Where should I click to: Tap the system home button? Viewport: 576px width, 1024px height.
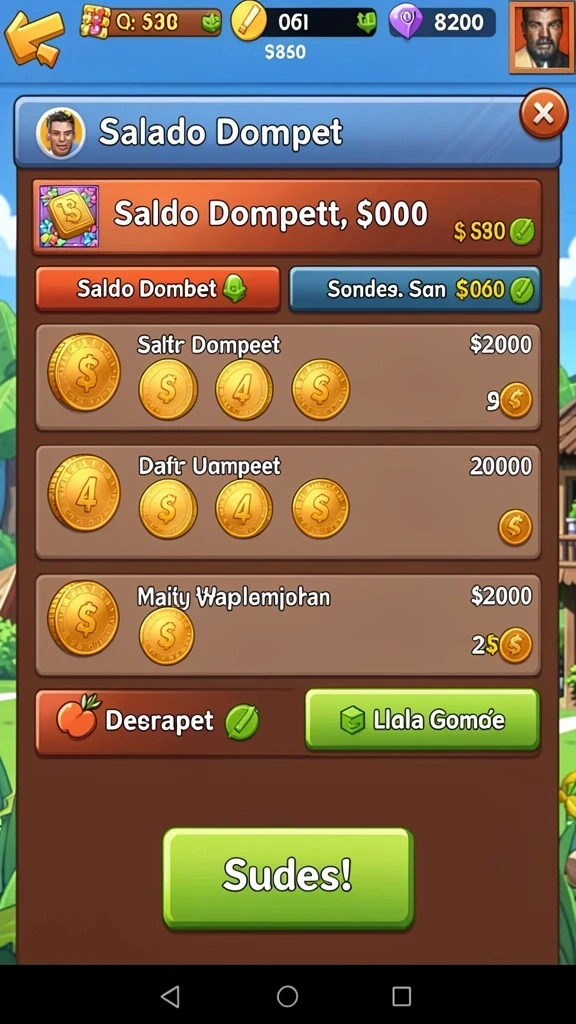click(287, 996)
